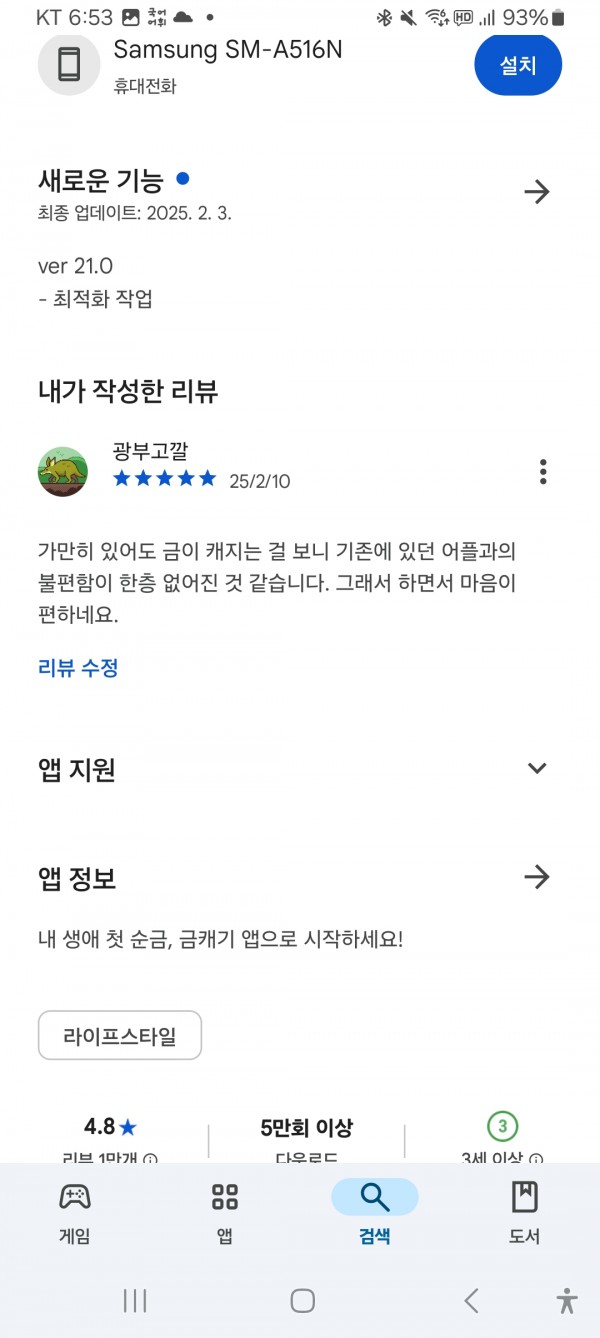Open the overflow menu on my review
600x1338 pixels.
[543, 471]
